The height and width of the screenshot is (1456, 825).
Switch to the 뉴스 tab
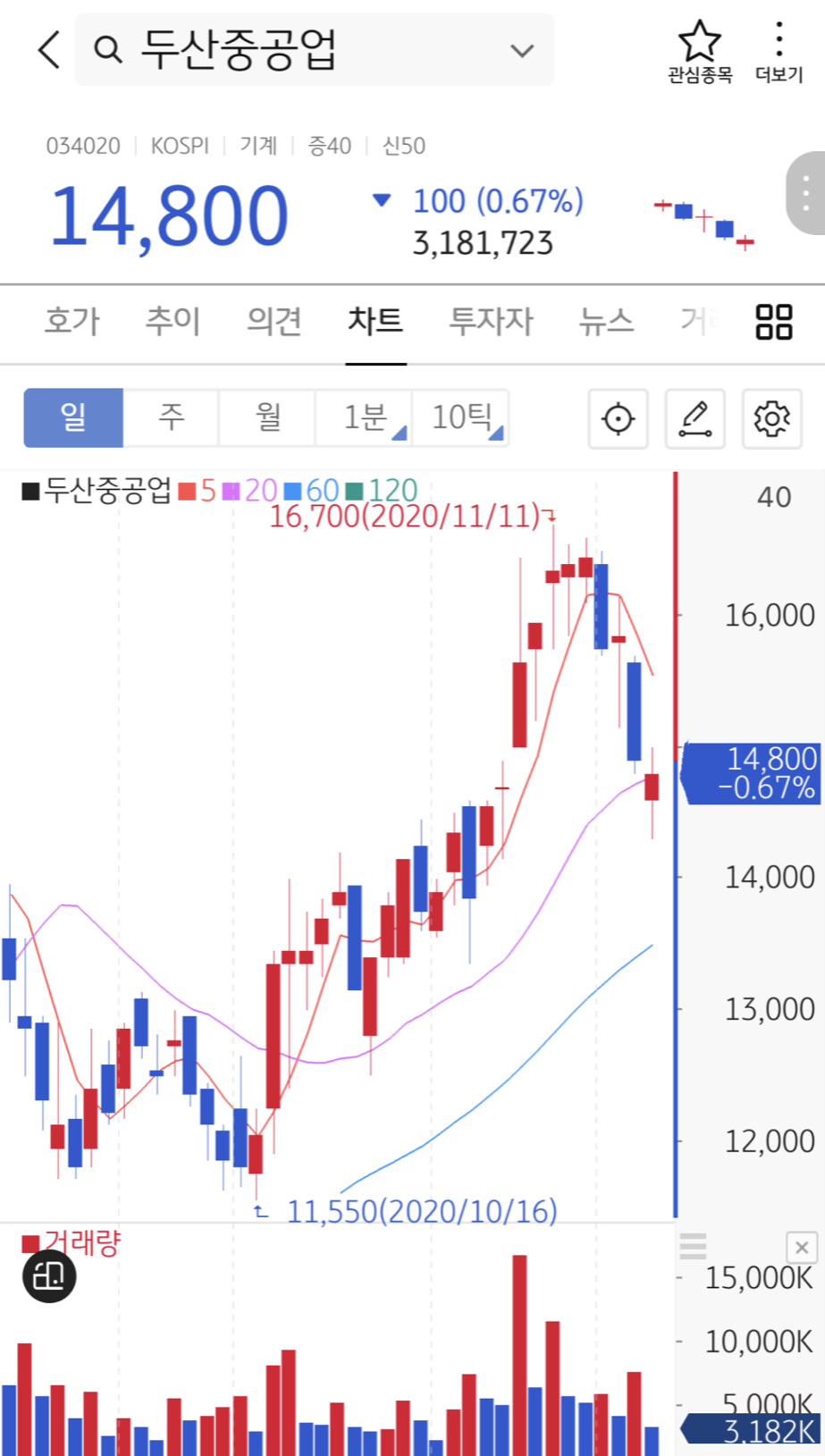[x=606, y=320]
